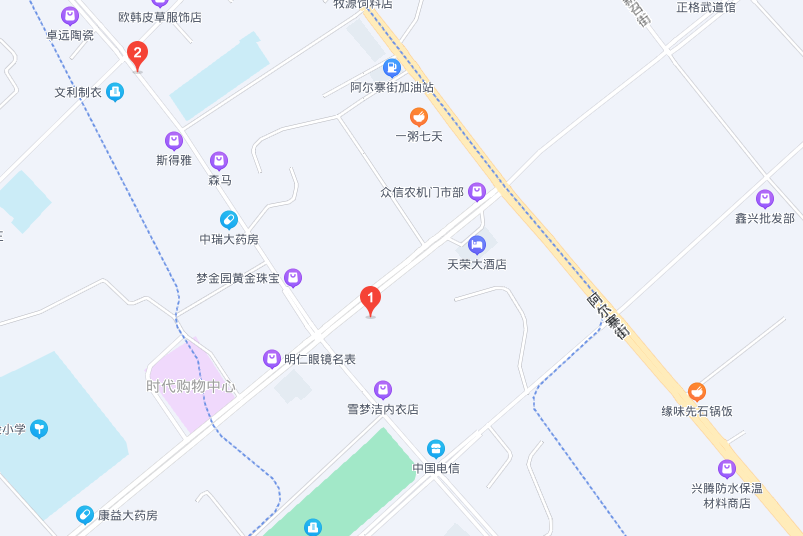Open the 斯得雅 shop marker
Image resolution: width=803 pixels, height=536 pixels.
click(x=174, y=141)
